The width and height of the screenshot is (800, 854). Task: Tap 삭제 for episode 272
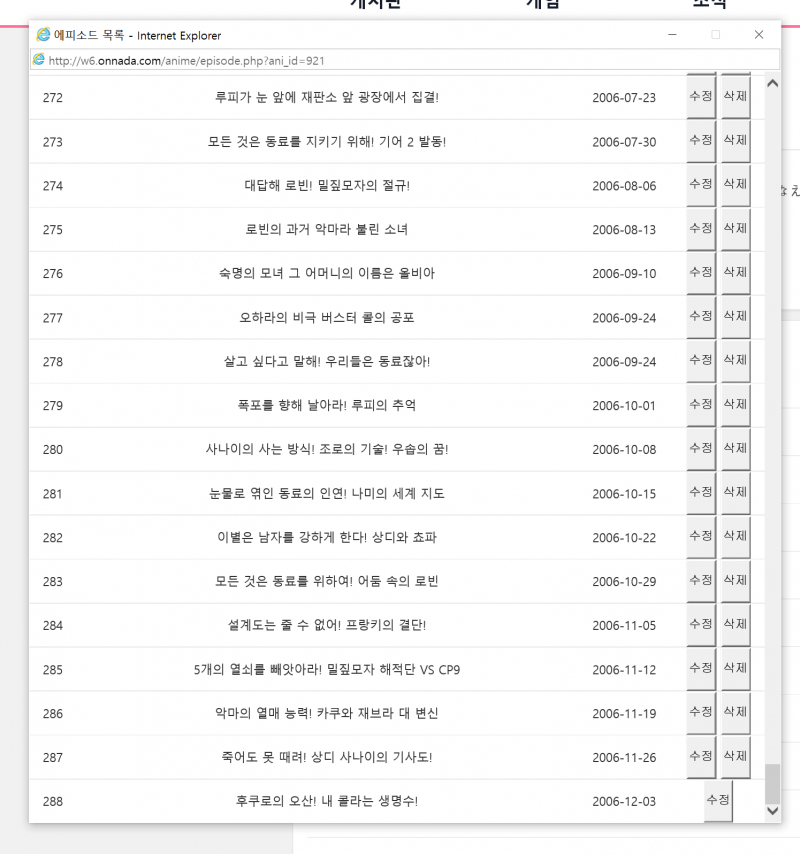click(736, 97)
